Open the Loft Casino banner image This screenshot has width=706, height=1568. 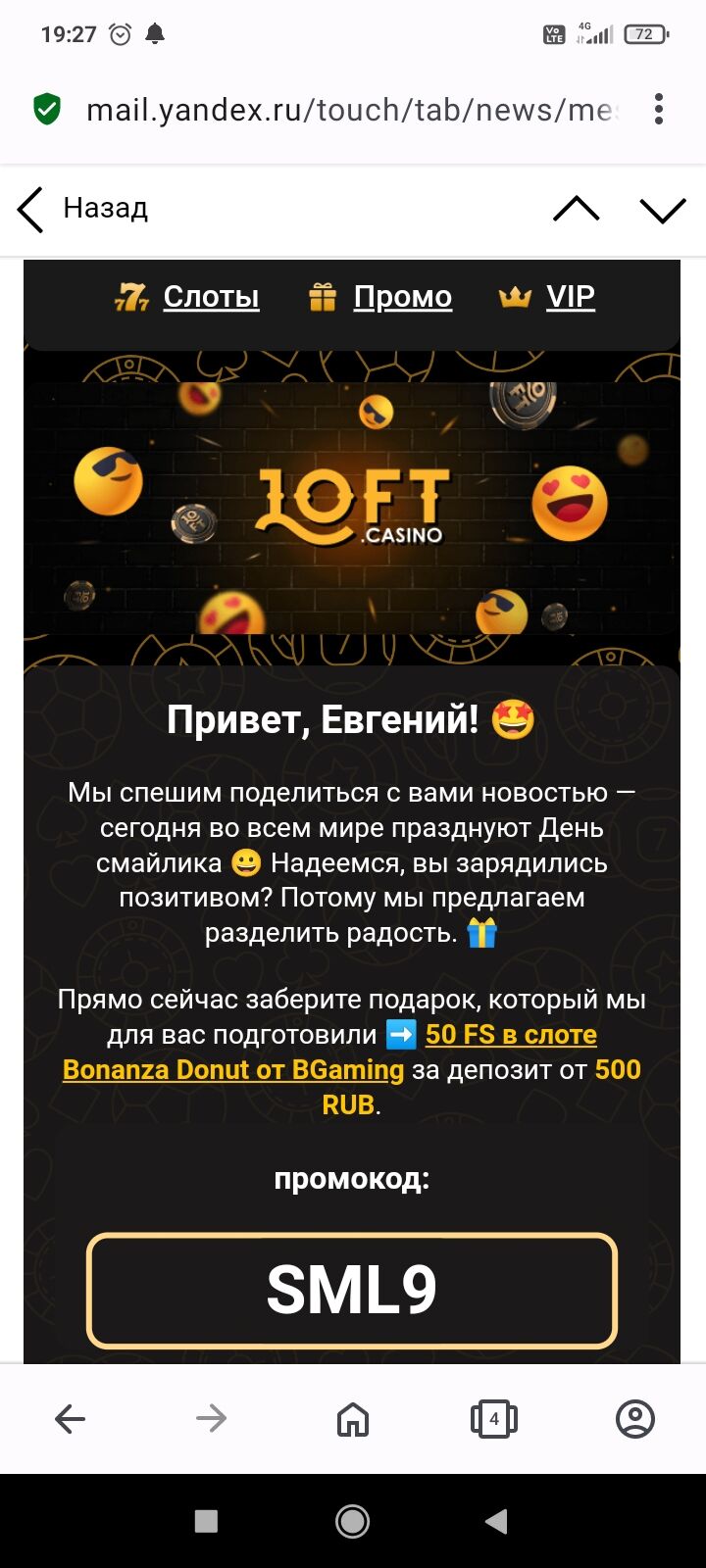coord(352,508)
